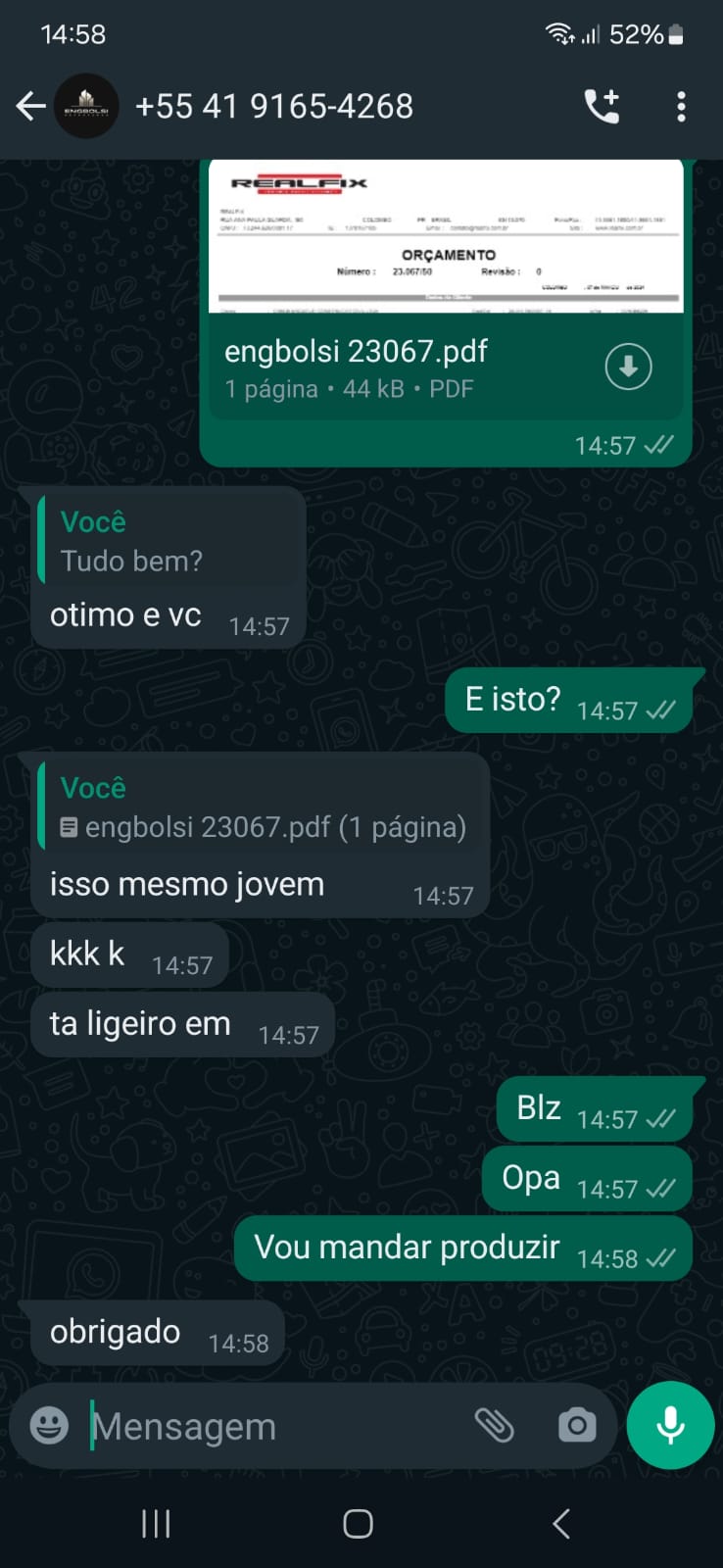Focus the Mensagem text field
723x1568 pixels.
[x=274, y=1427]
